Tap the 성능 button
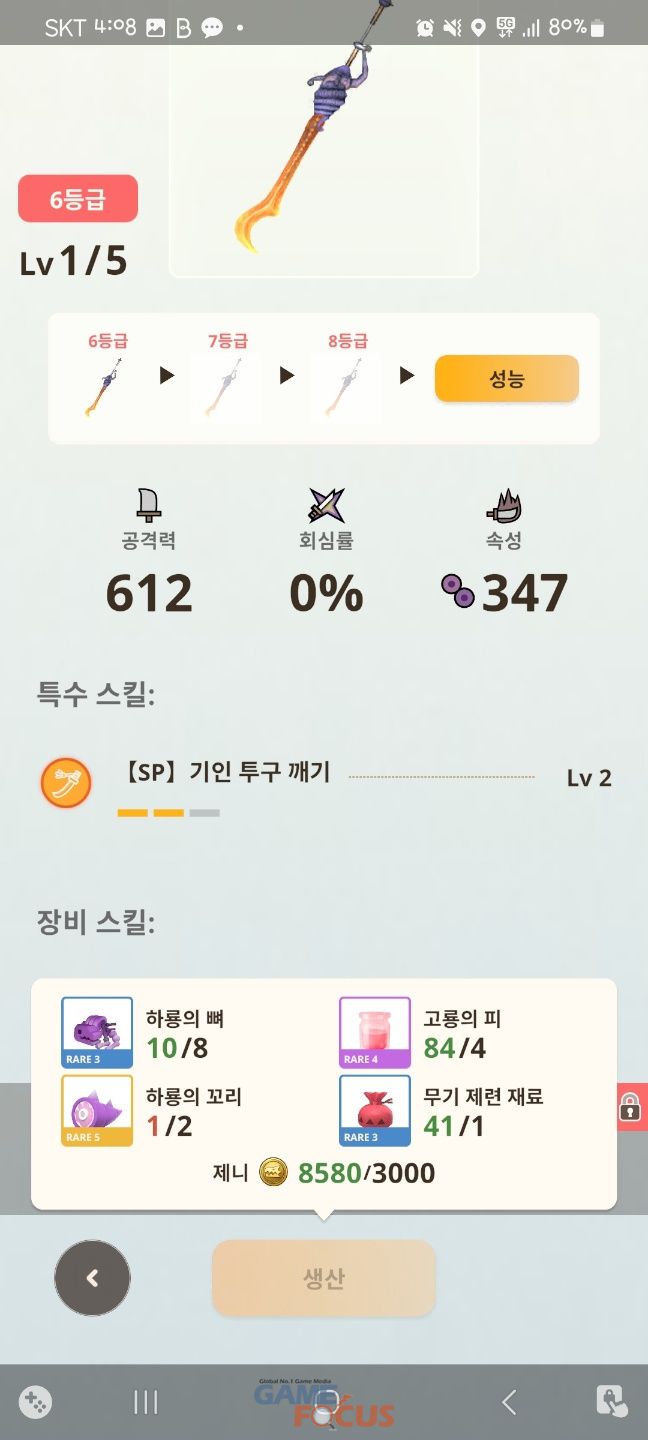648x1440 pixels. coord(506,379)
